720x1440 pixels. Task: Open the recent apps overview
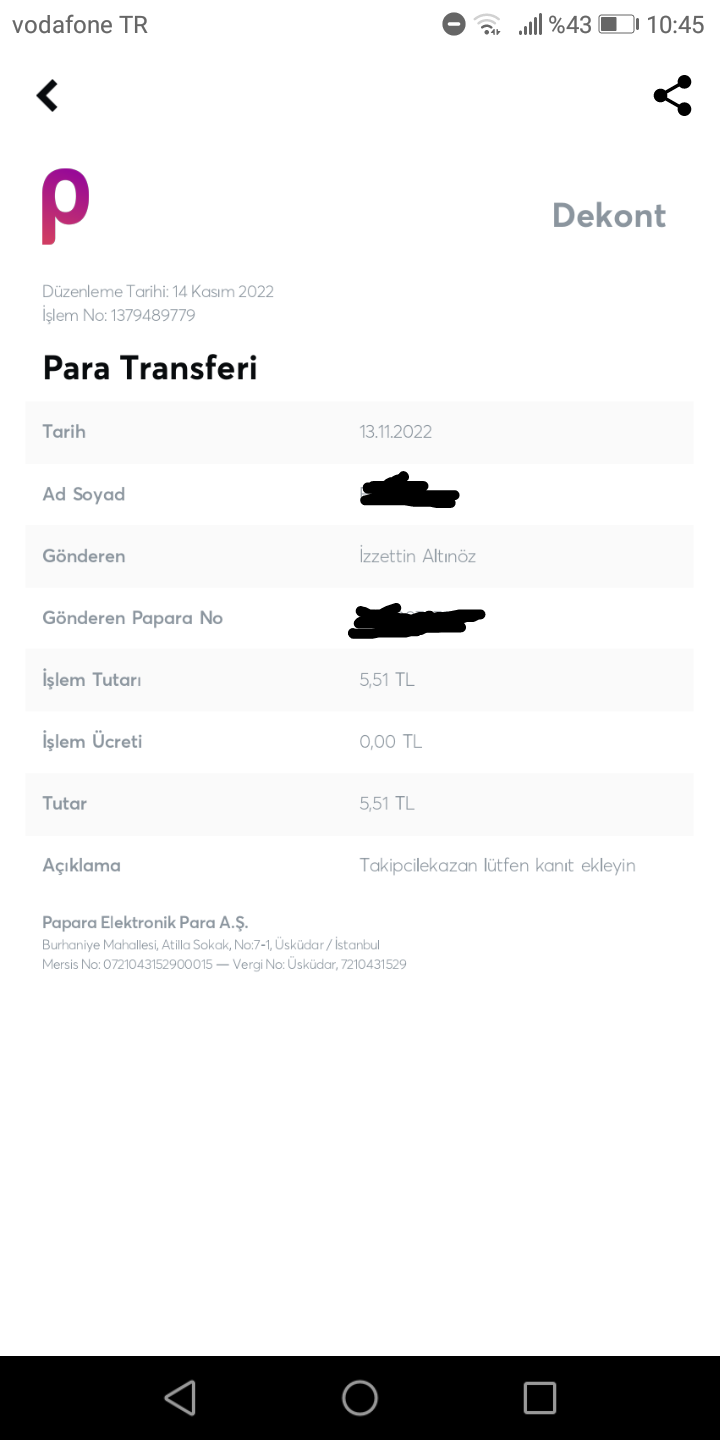540,1397
